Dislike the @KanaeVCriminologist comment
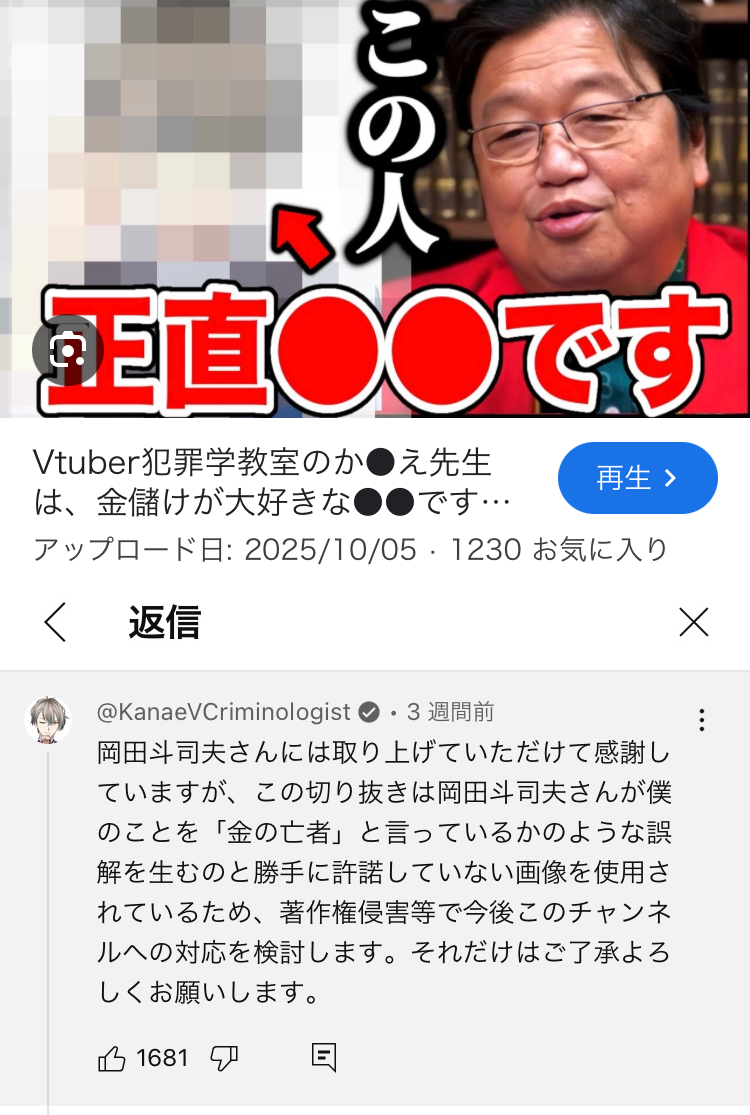This screenshot has height=1115, width=750. point(223,1058)
